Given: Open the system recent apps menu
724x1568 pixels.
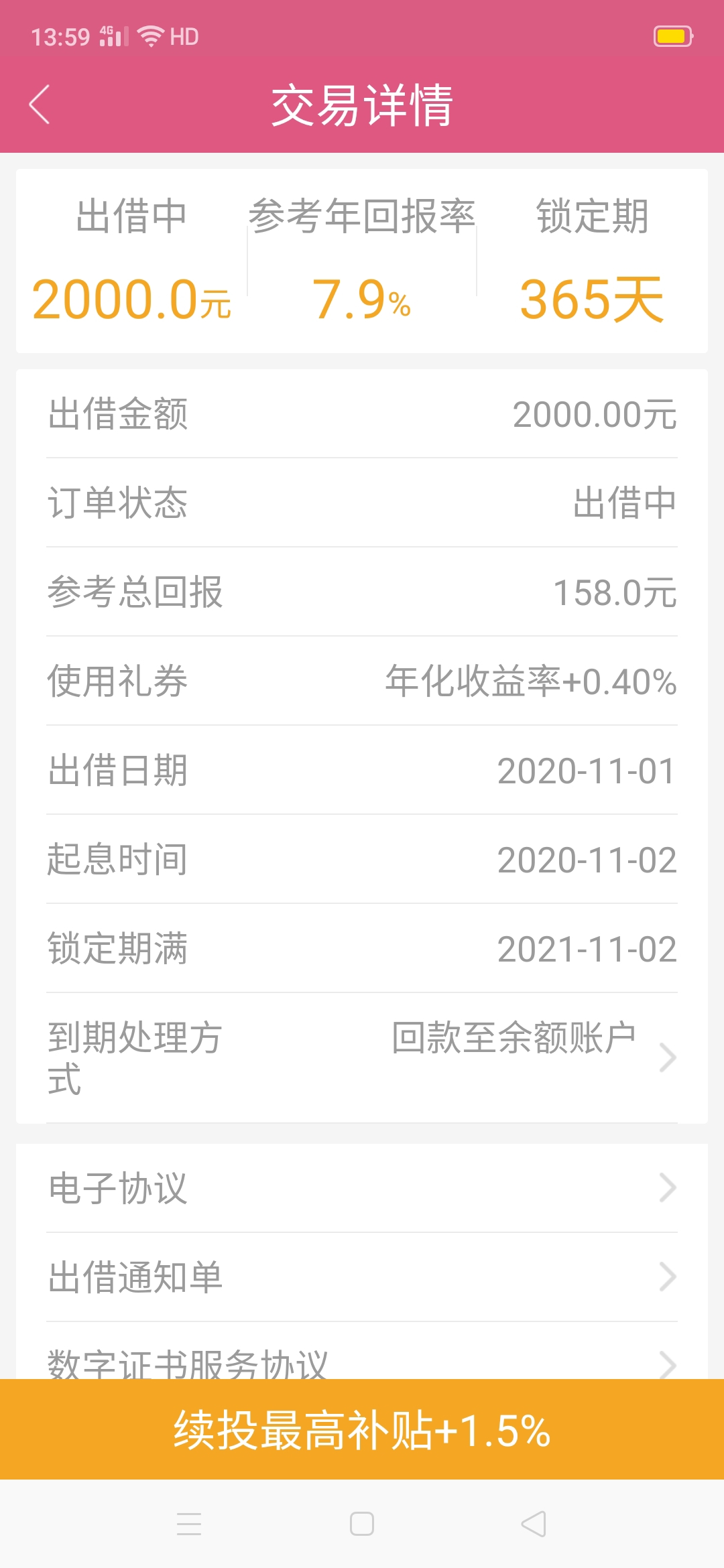Looking at the screenshot, I should 189,1524.
